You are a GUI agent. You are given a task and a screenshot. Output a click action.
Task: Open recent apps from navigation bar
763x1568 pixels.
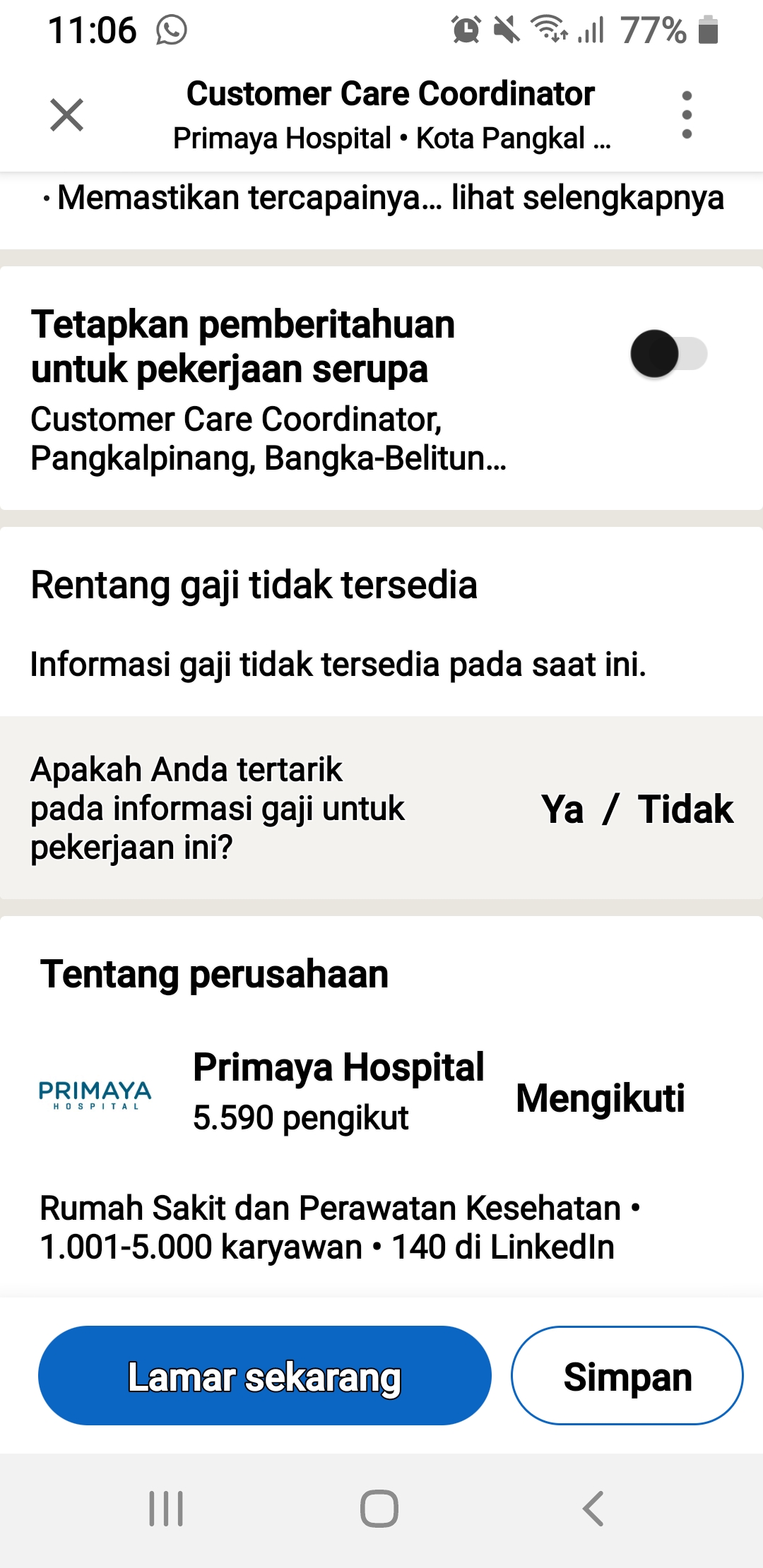(x=167, y=1509)
